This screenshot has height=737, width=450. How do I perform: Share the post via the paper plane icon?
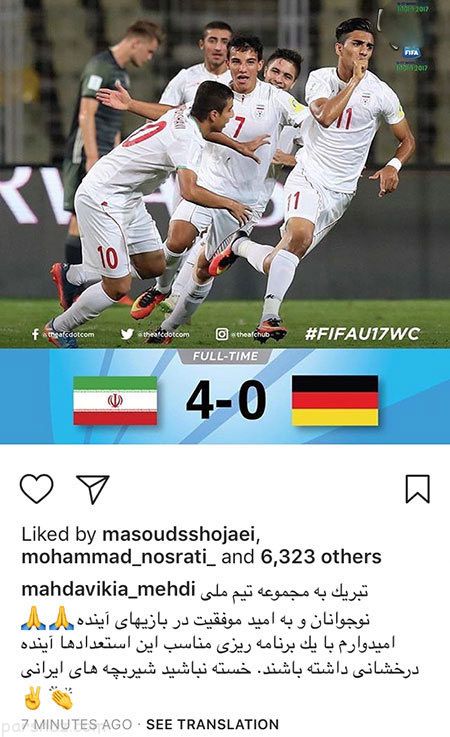point(93,489)
